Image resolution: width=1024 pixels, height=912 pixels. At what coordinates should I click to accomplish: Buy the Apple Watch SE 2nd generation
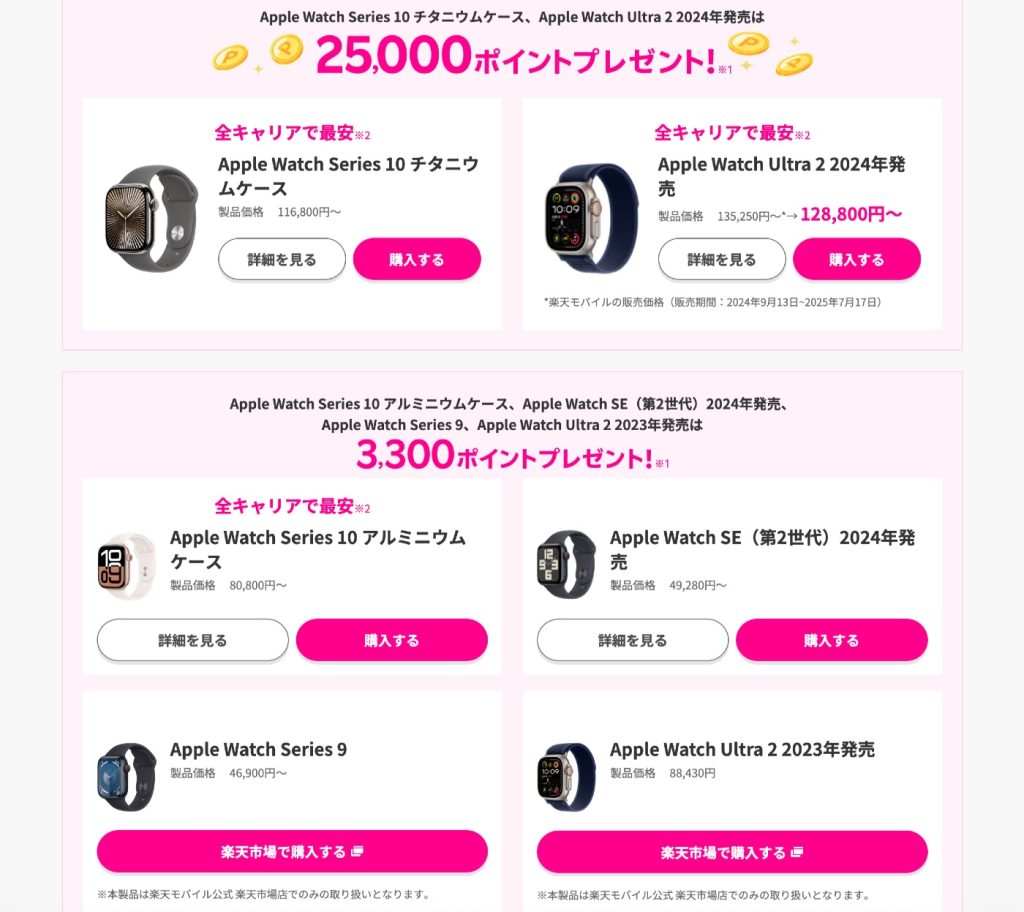[832, 640]
